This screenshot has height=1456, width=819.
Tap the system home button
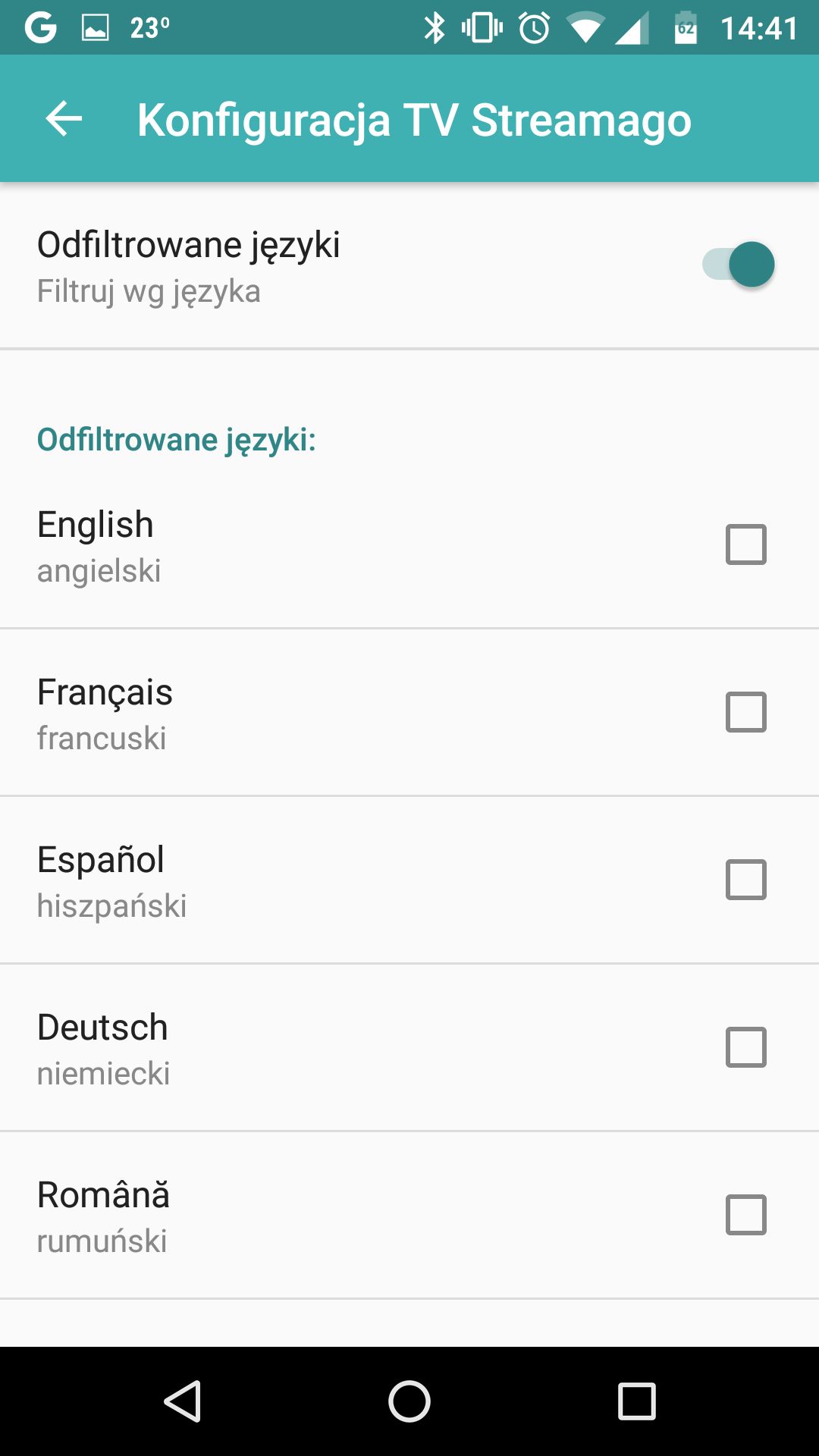409,1401
